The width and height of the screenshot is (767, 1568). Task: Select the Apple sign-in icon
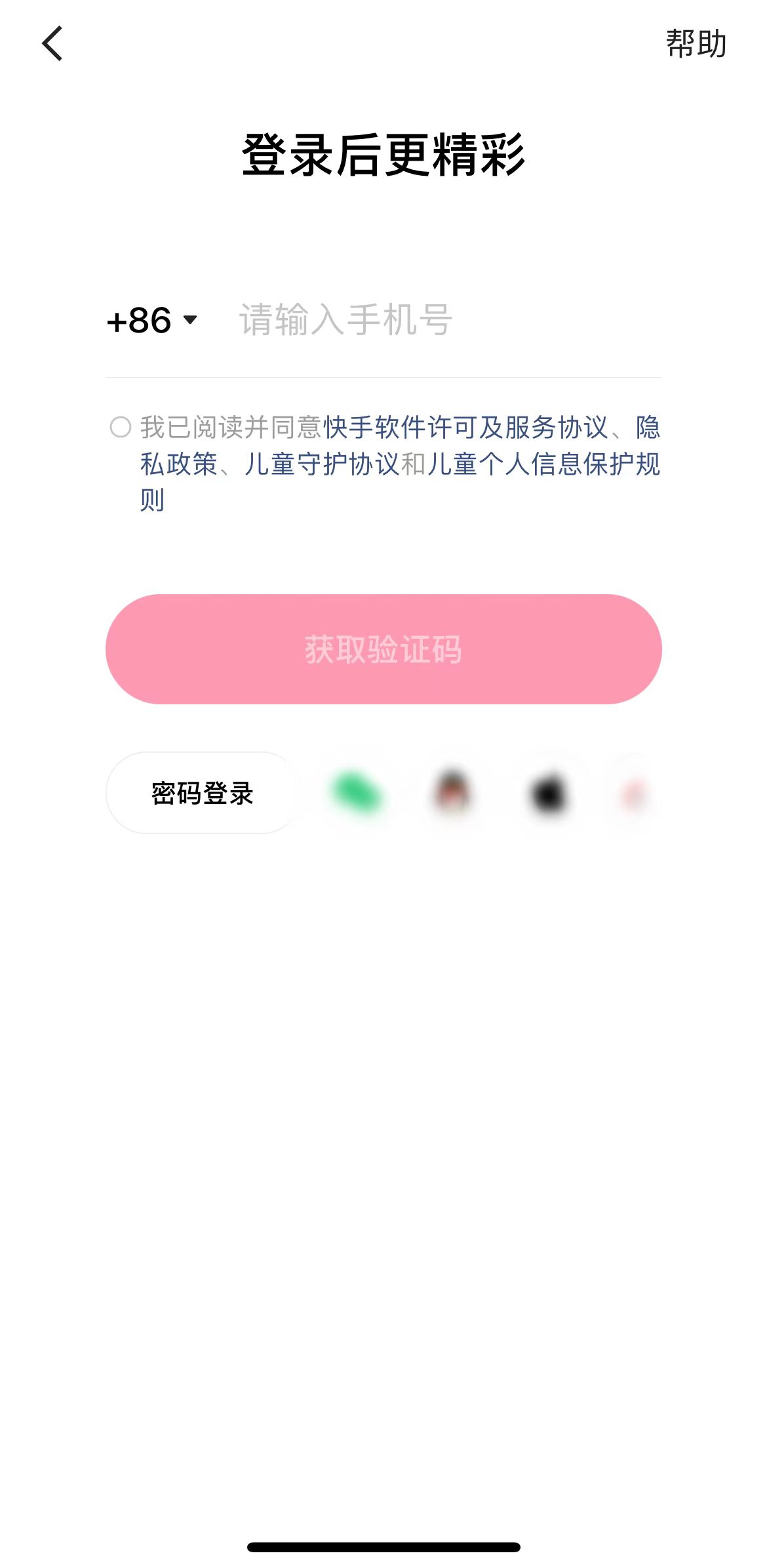pyautogui.click(x=547, y=792)
